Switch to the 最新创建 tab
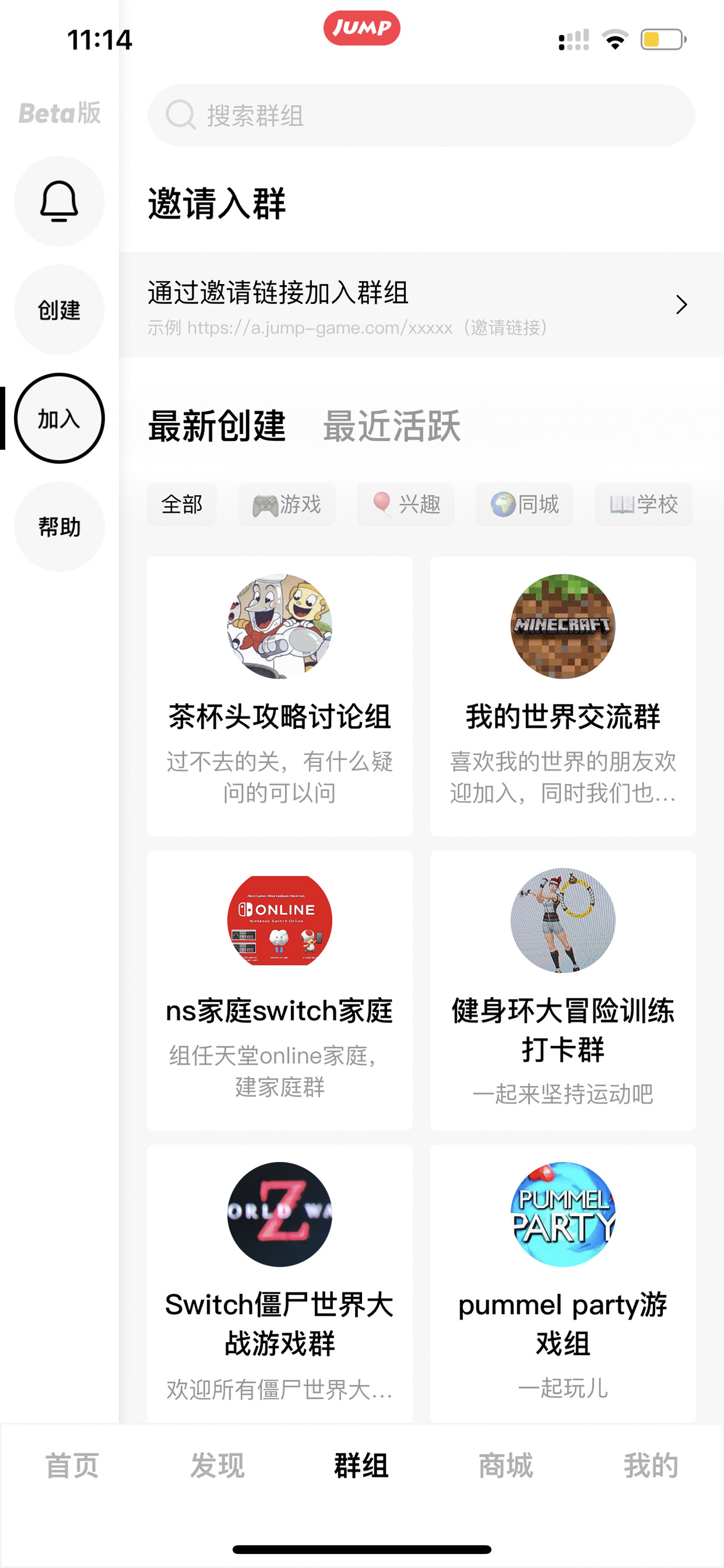The width and height of the screenshot is (724, 1568). pyautogui.click(x=217, y=425)
